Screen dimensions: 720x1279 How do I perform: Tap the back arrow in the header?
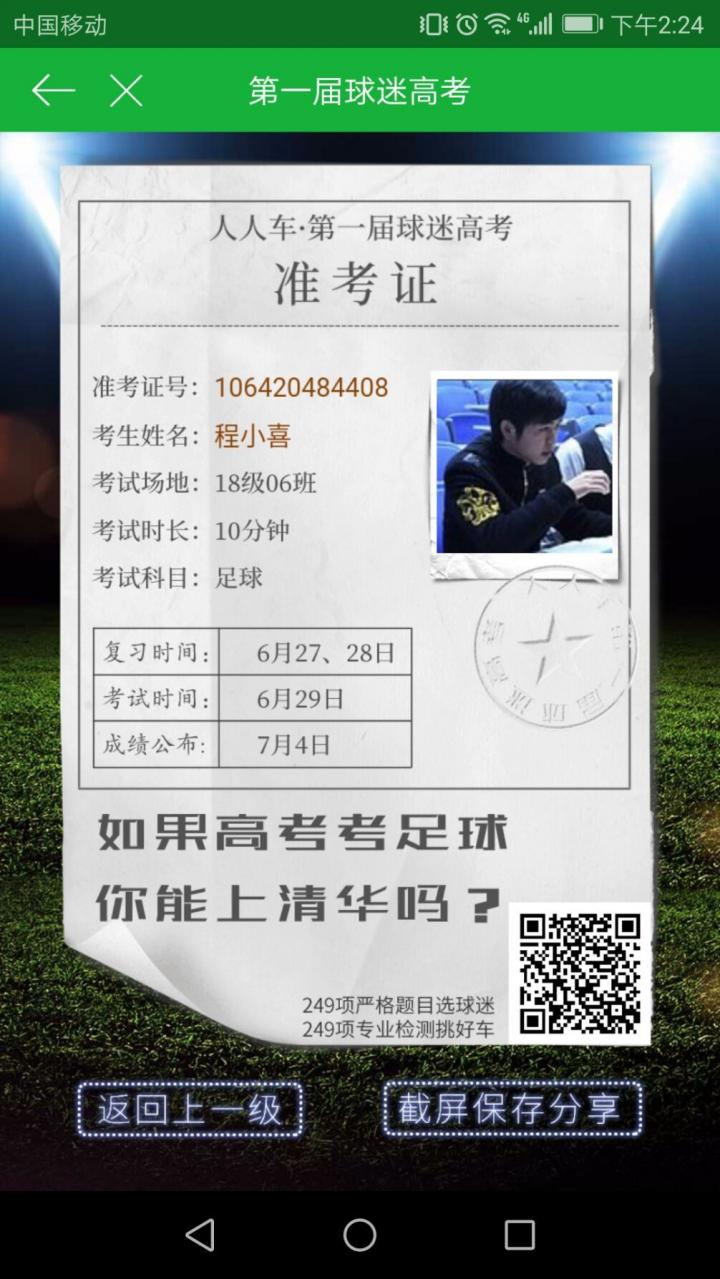[53, 91]
